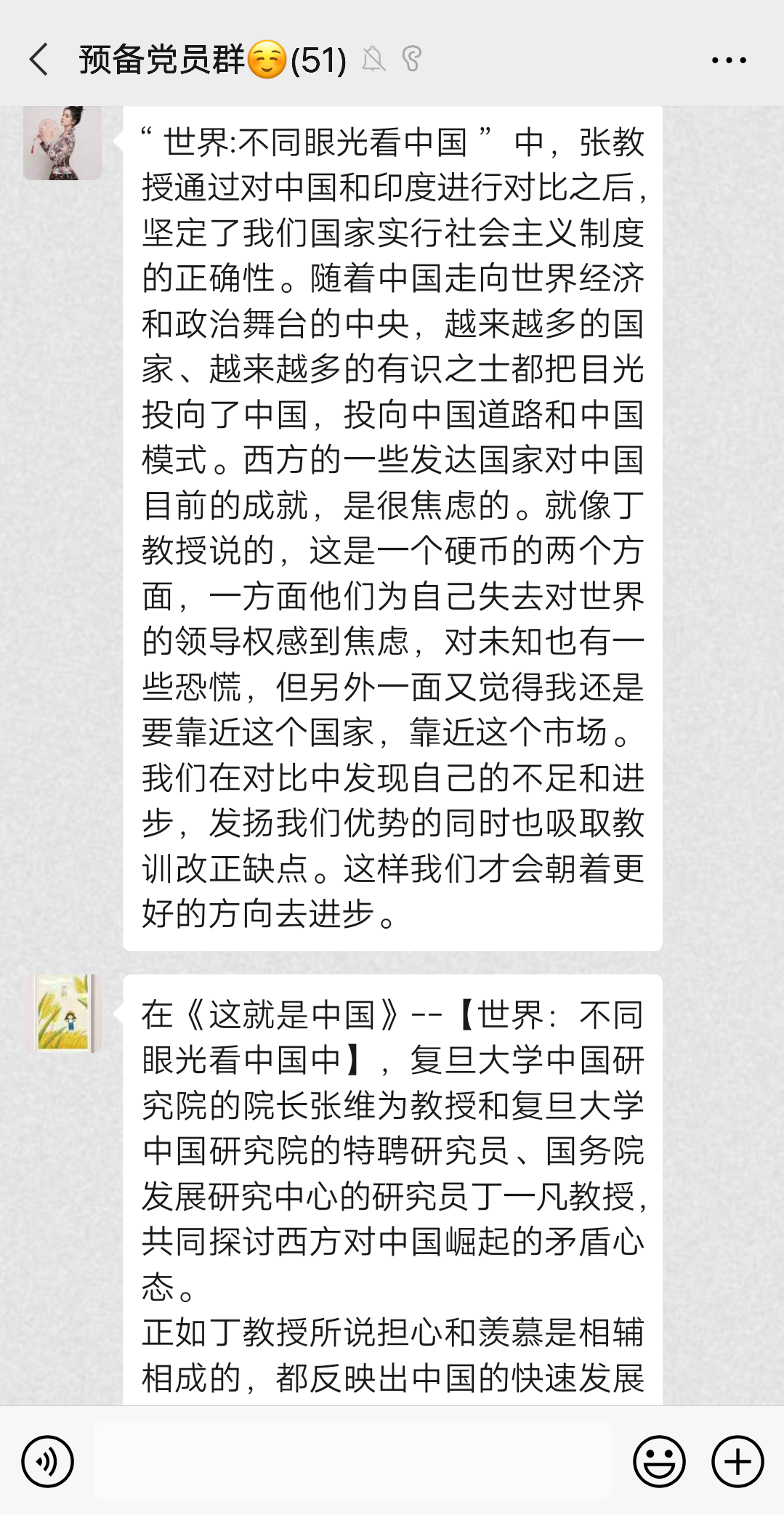
Task: Go back from the group chat
Action: 39,60
